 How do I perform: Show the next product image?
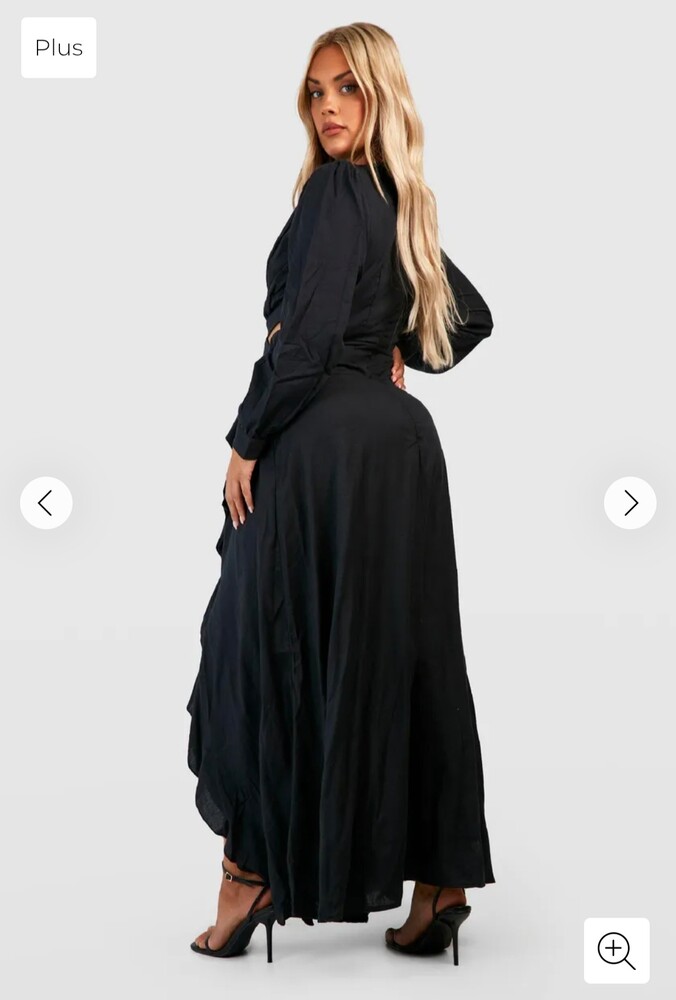coord(630,503)
